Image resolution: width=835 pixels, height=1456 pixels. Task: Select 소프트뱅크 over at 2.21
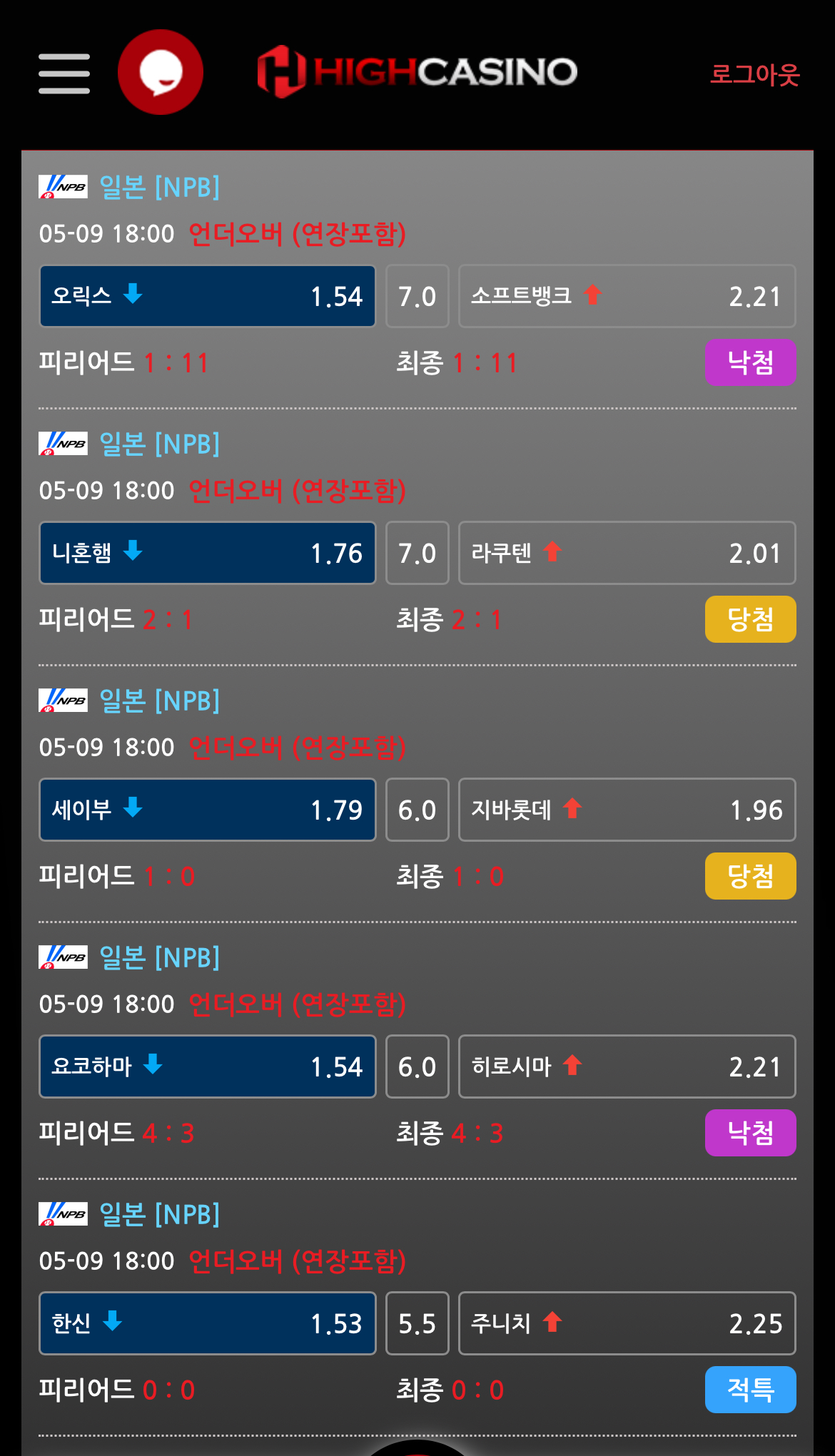[627, 296]
